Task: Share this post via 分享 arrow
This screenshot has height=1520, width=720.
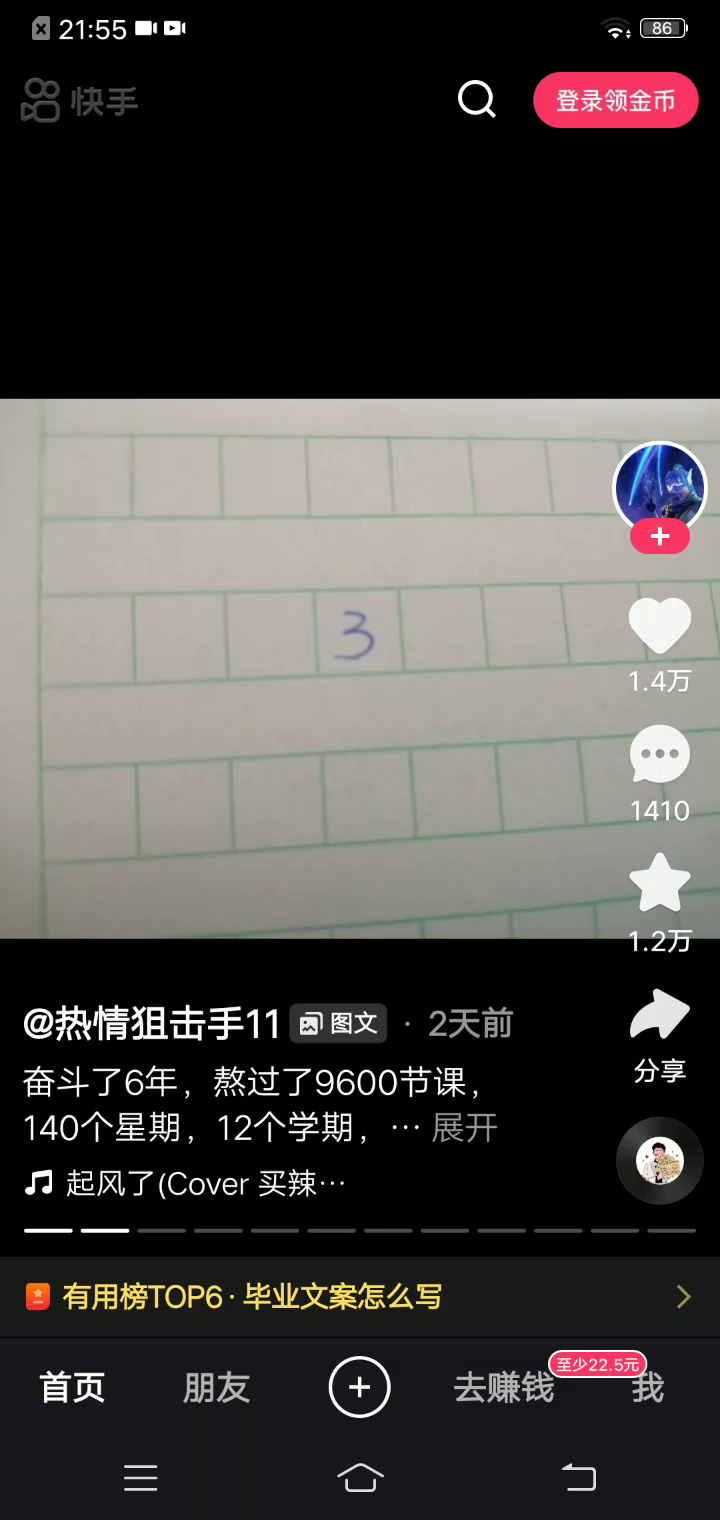Action: pos(659,1017)
